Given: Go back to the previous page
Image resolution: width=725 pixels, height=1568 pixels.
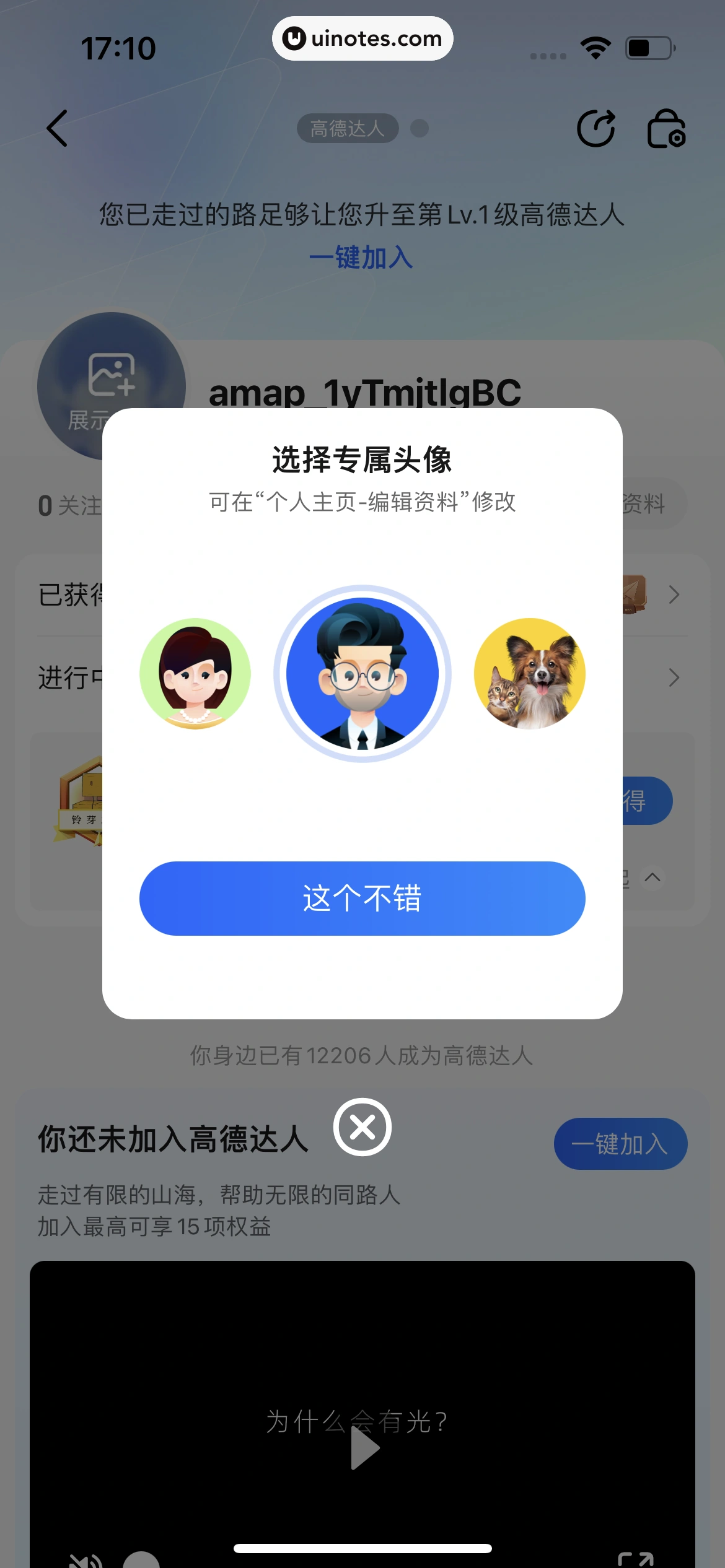Looking at the screenshot, I should click(x=57, y=128).
